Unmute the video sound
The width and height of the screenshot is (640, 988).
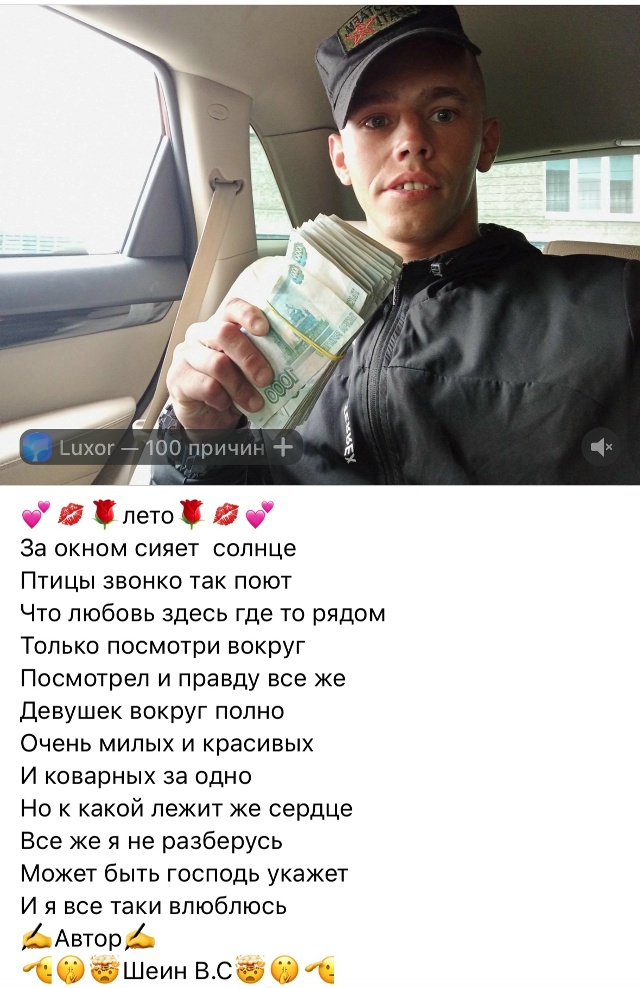click(x=601, y=447)
